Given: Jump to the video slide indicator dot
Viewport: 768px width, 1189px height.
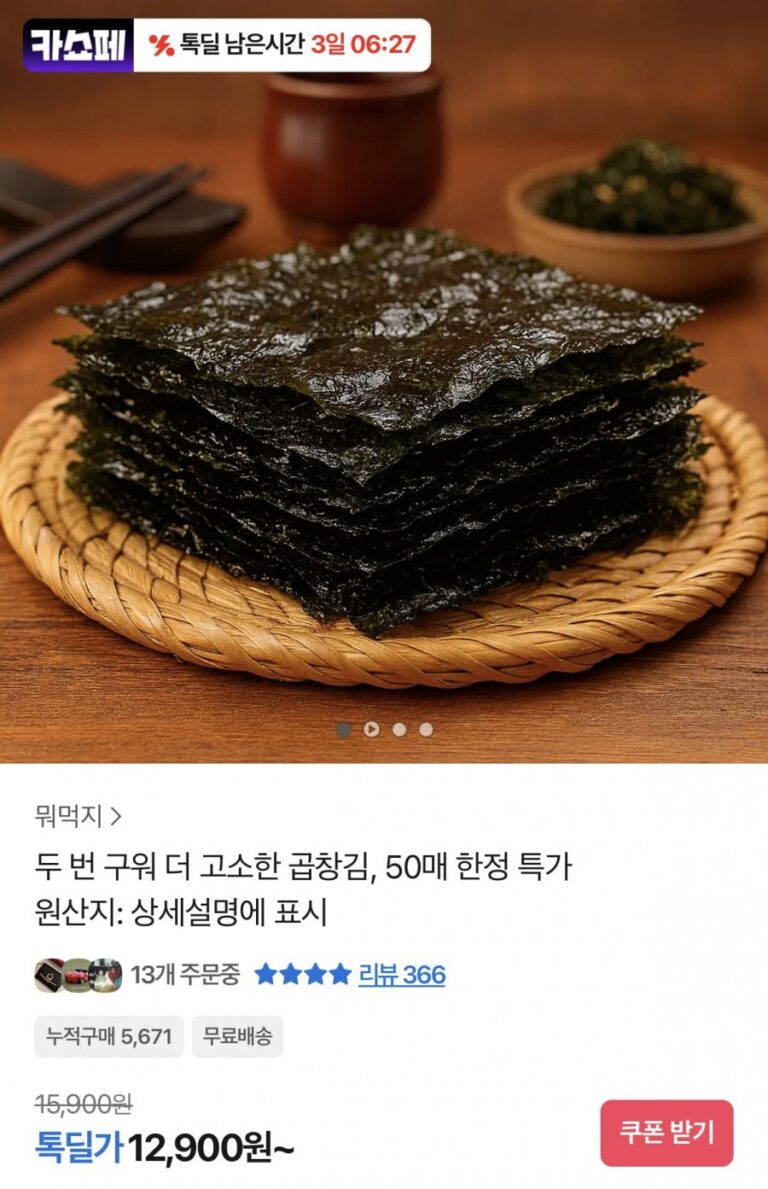Looking at the screenshot, I should tap(371, 730).
